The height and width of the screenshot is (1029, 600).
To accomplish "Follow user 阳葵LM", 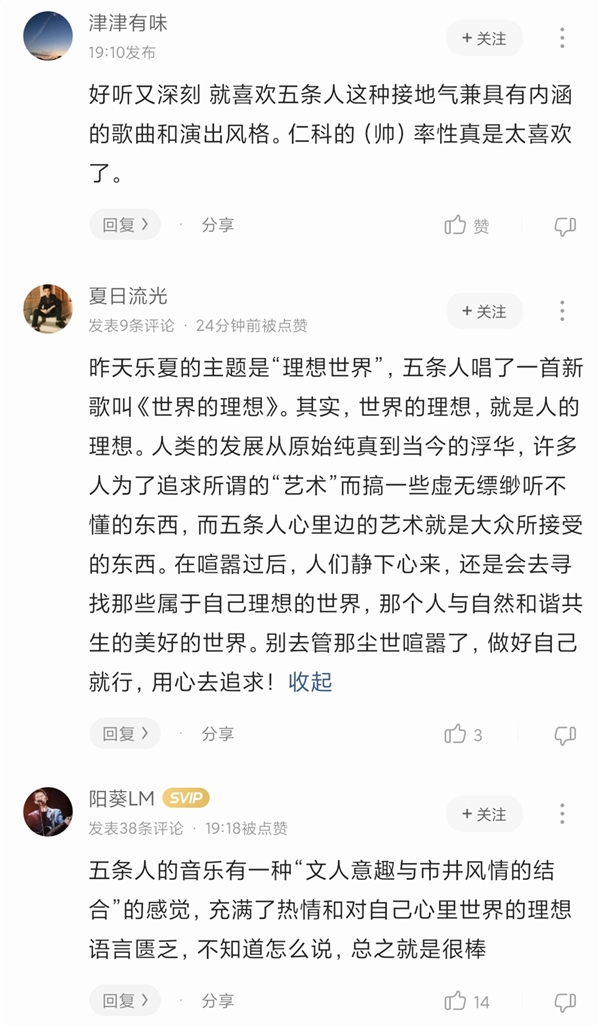I will tap(484, 814).
